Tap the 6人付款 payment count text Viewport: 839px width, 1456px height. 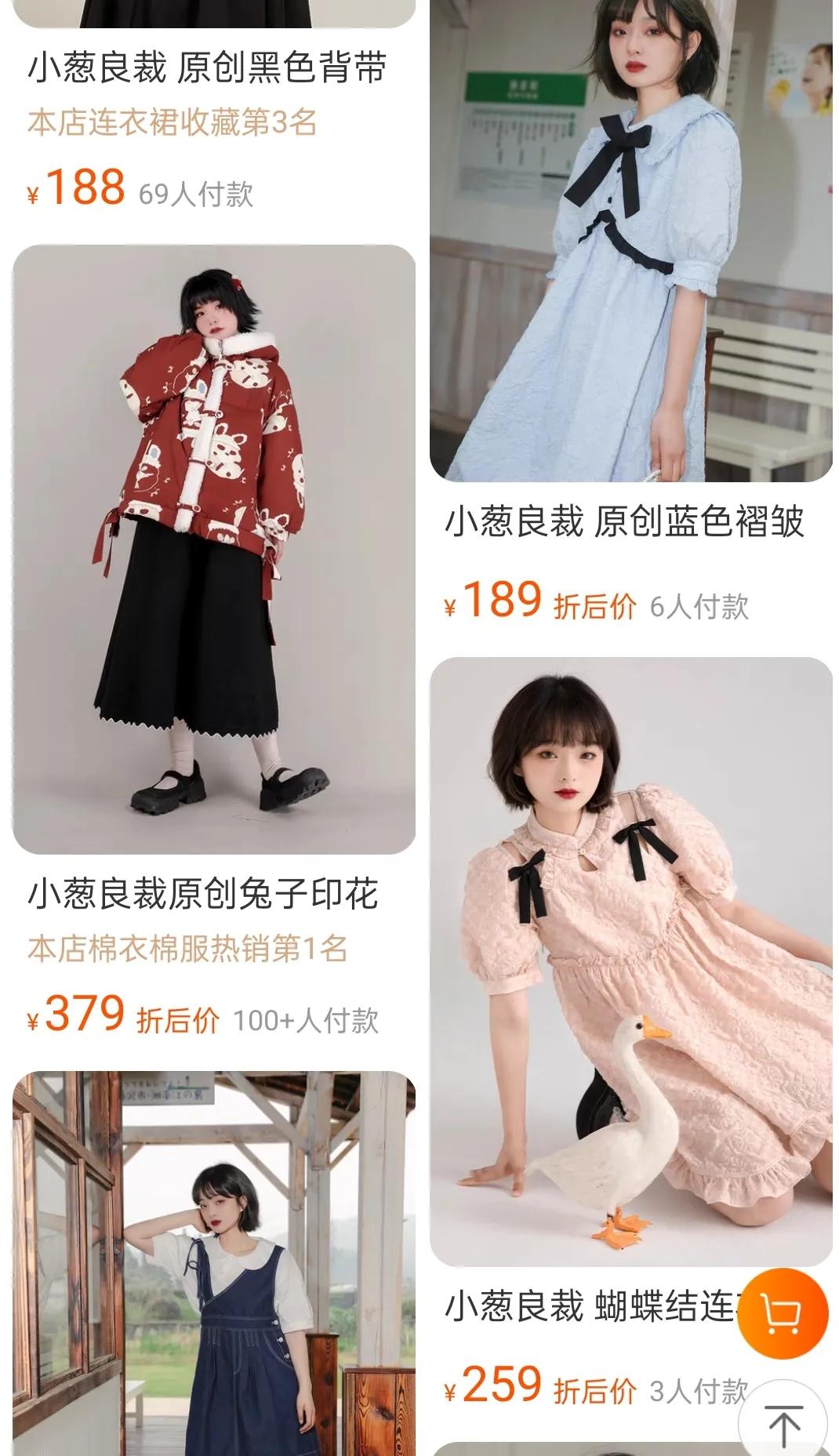coord(700,605)
